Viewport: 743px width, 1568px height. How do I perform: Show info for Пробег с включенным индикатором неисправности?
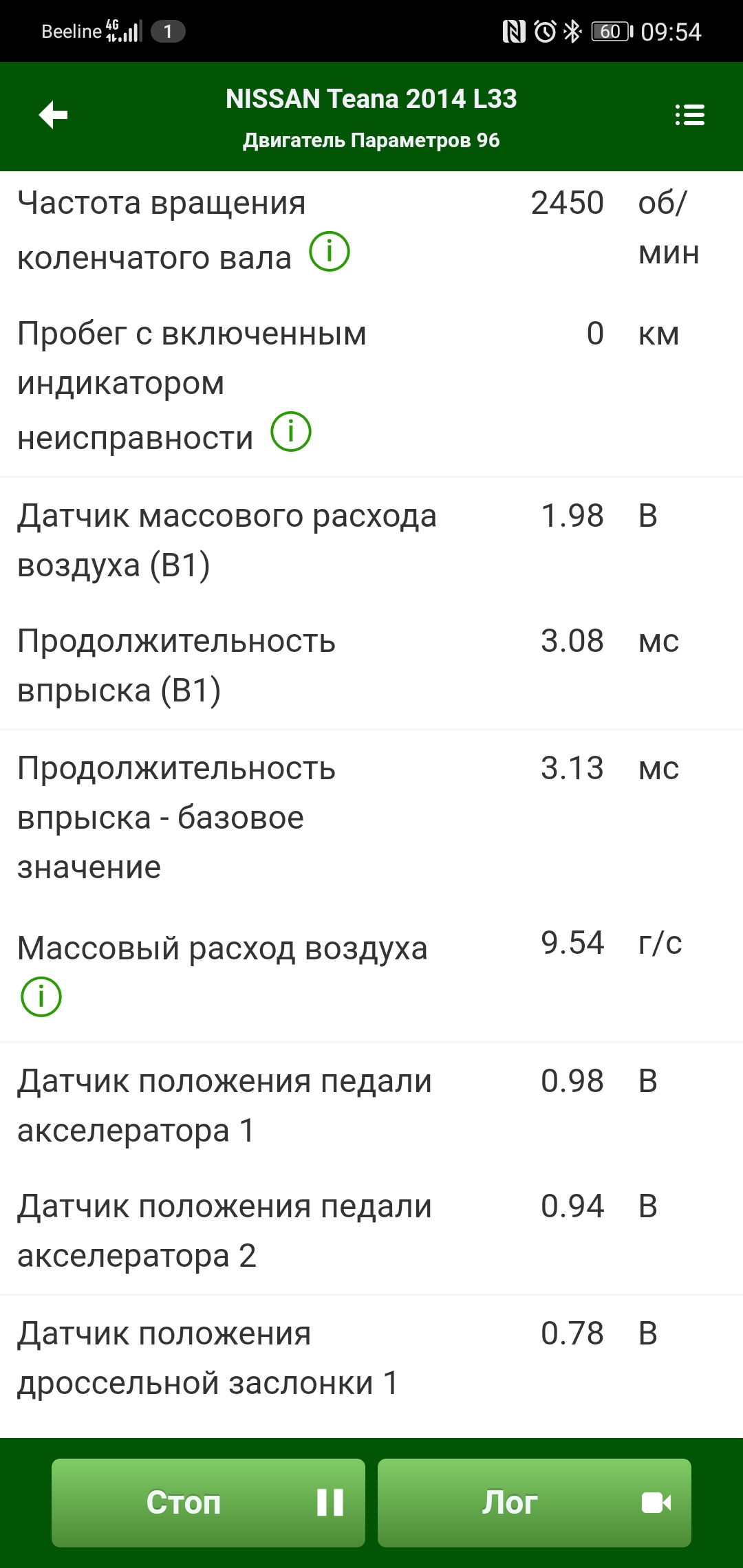pyautogui.click(x=291, y=432)
